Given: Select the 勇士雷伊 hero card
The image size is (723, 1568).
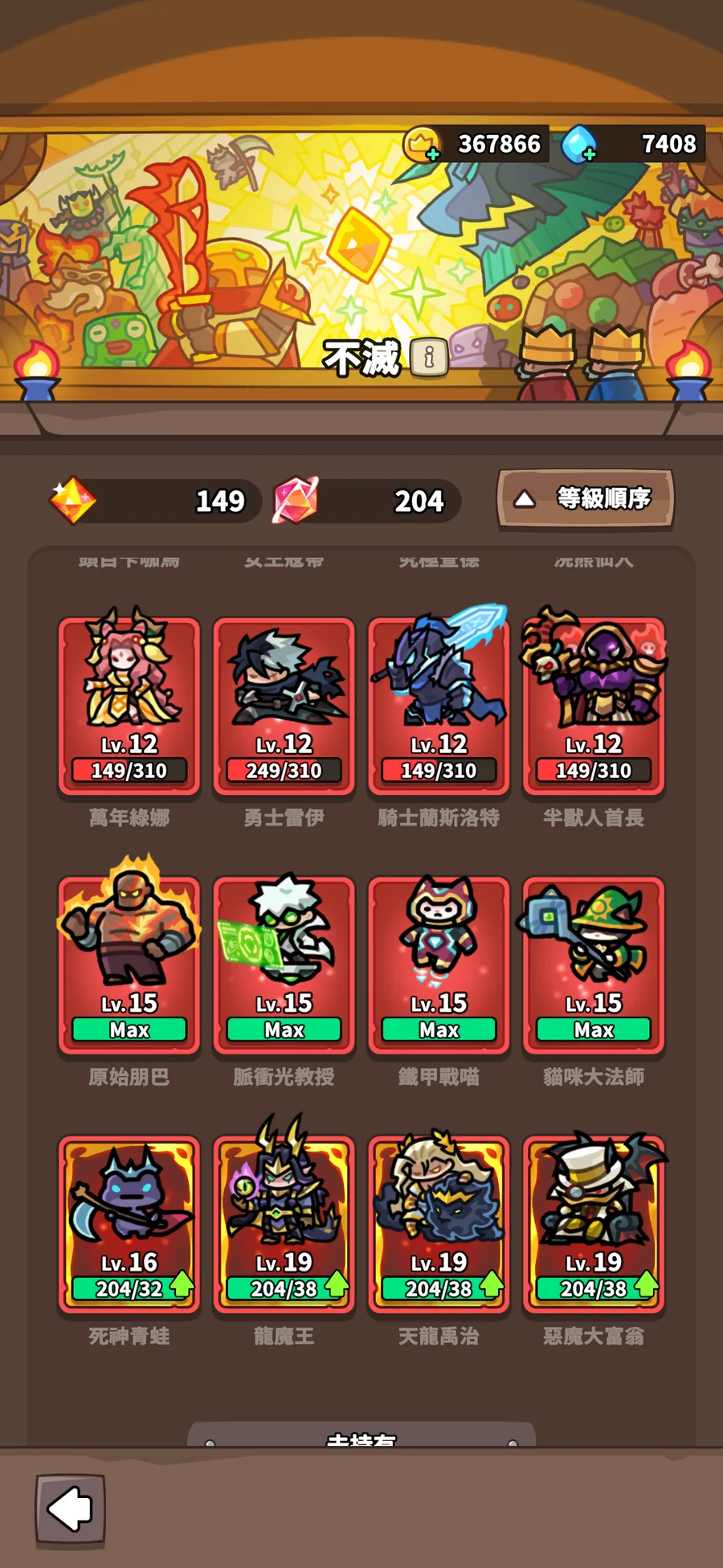Looking at the screenshot, I should (x=284, y=705).
